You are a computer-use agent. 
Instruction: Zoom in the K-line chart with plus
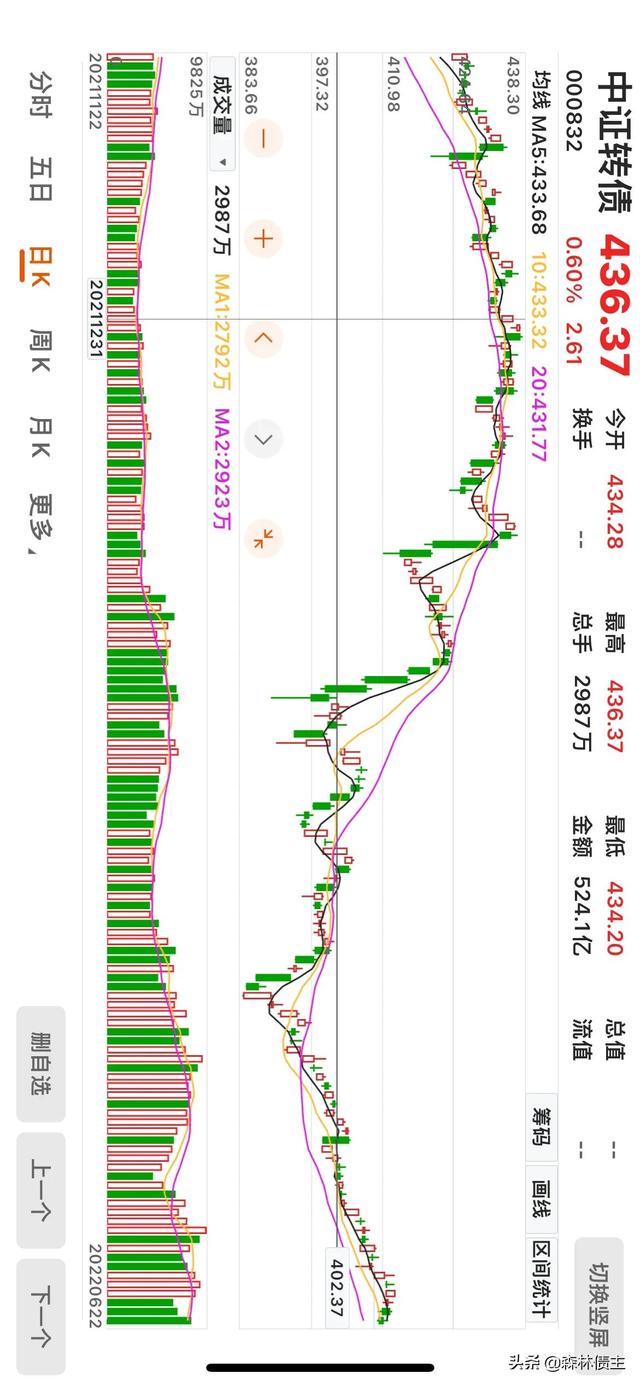point(264,238)
